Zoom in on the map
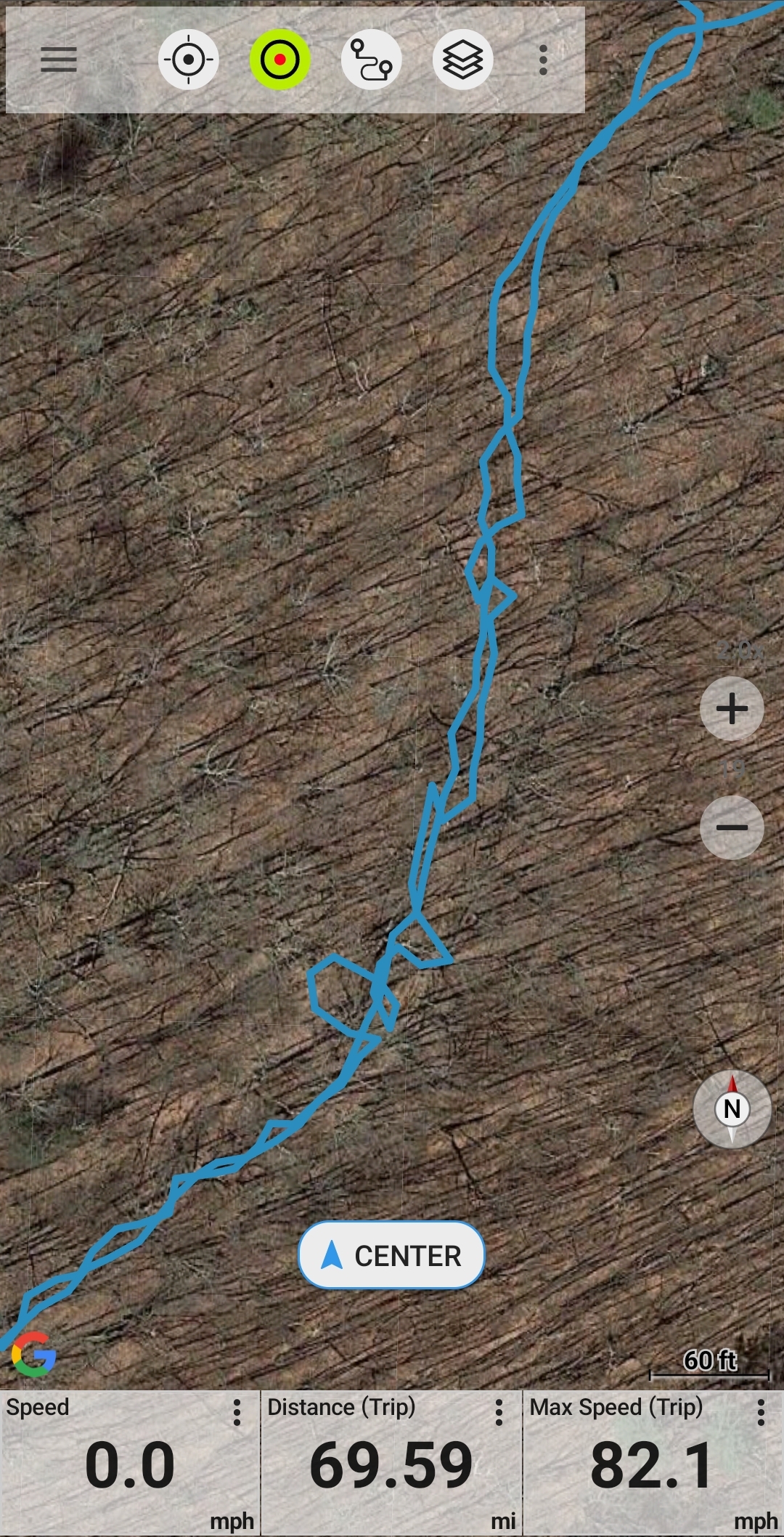 coord(732,709)
